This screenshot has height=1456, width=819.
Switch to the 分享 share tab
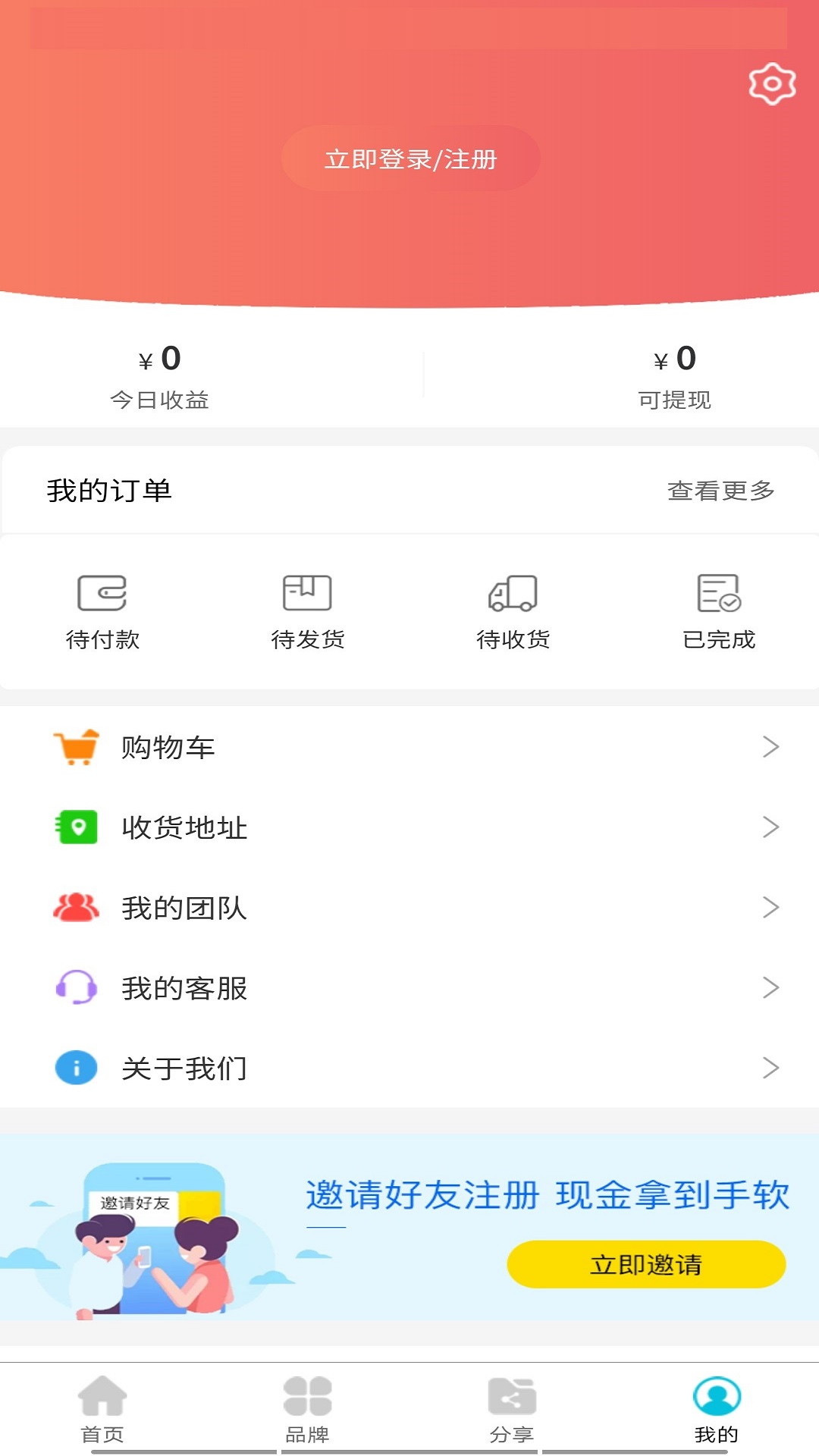click(x=512, y=1409)
